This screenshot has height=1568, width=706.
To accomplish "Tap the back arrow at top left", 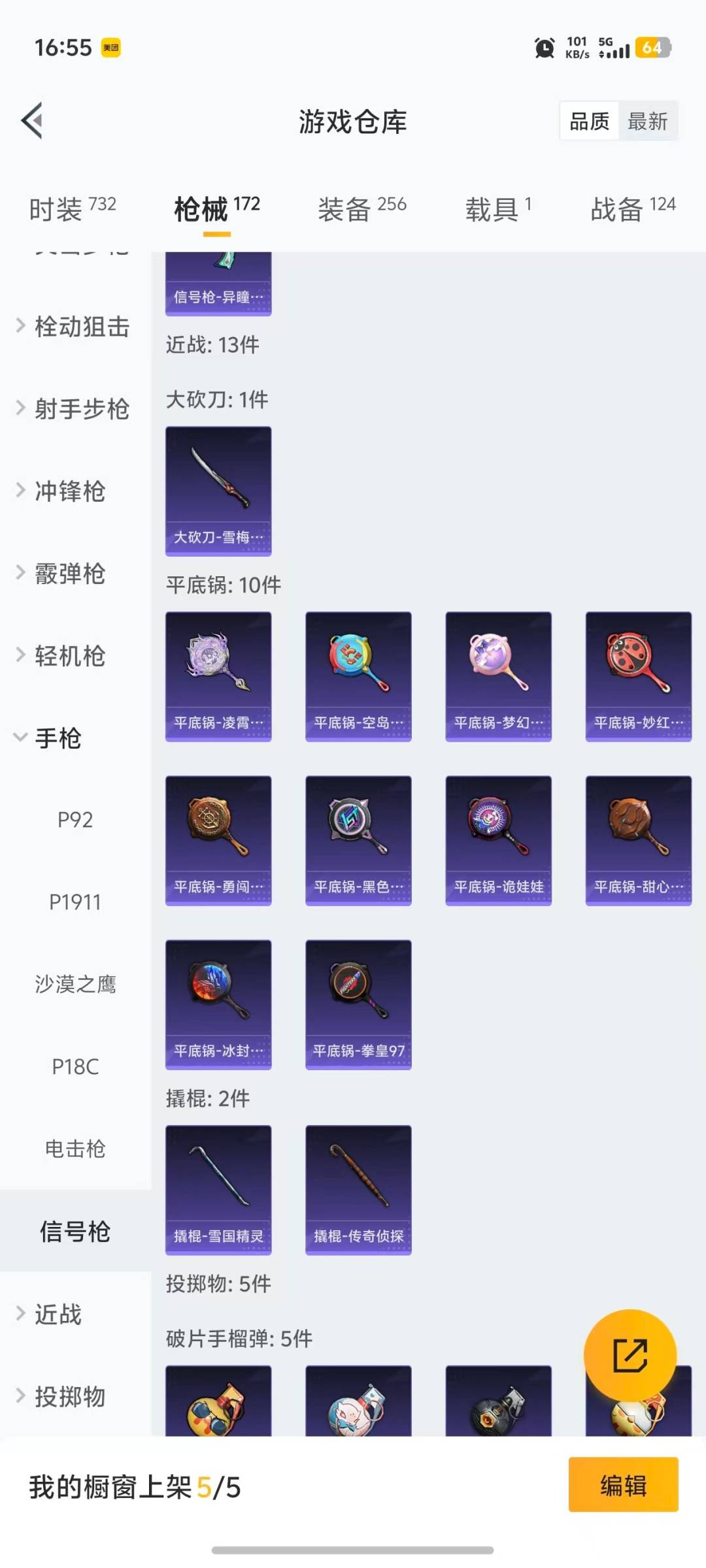I will point(33,121).
